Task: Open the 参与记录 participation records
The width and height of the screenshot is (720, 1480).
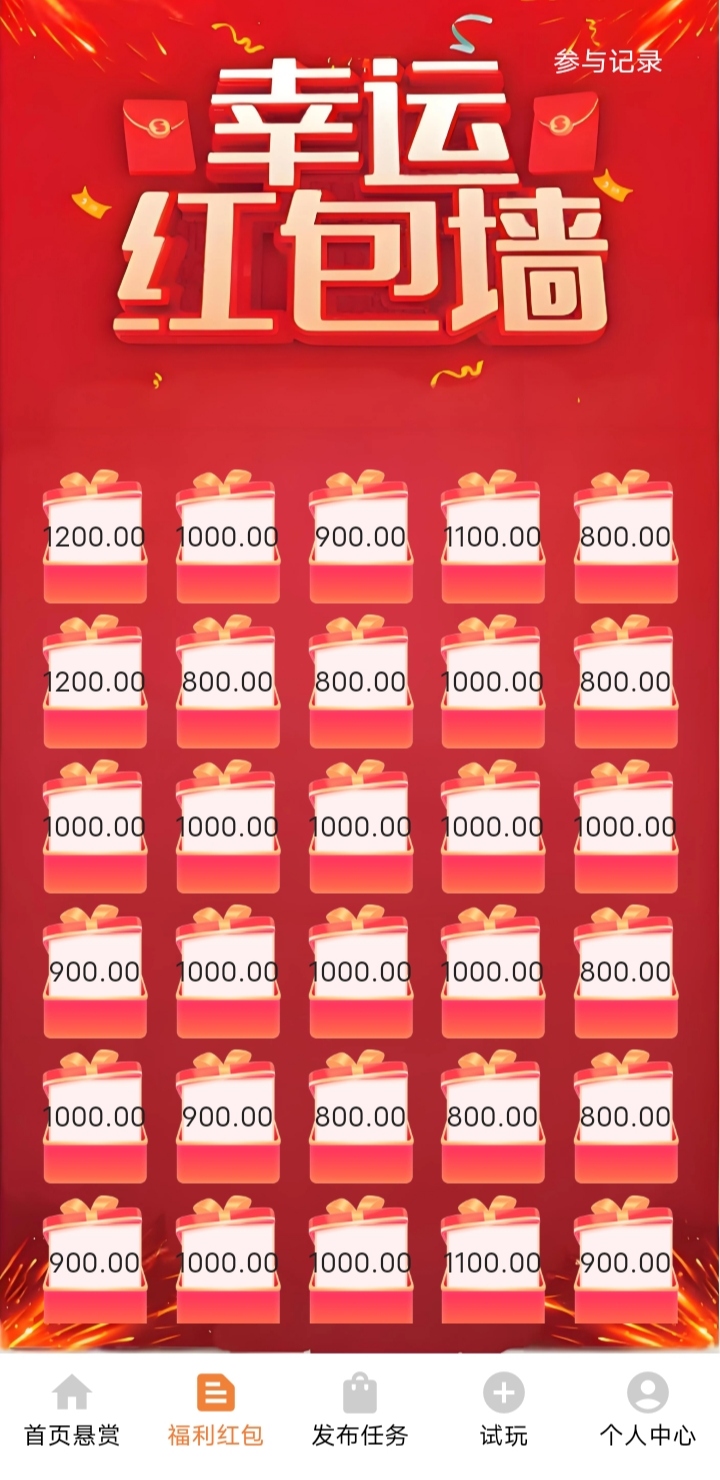Action: tap(608, 61)
